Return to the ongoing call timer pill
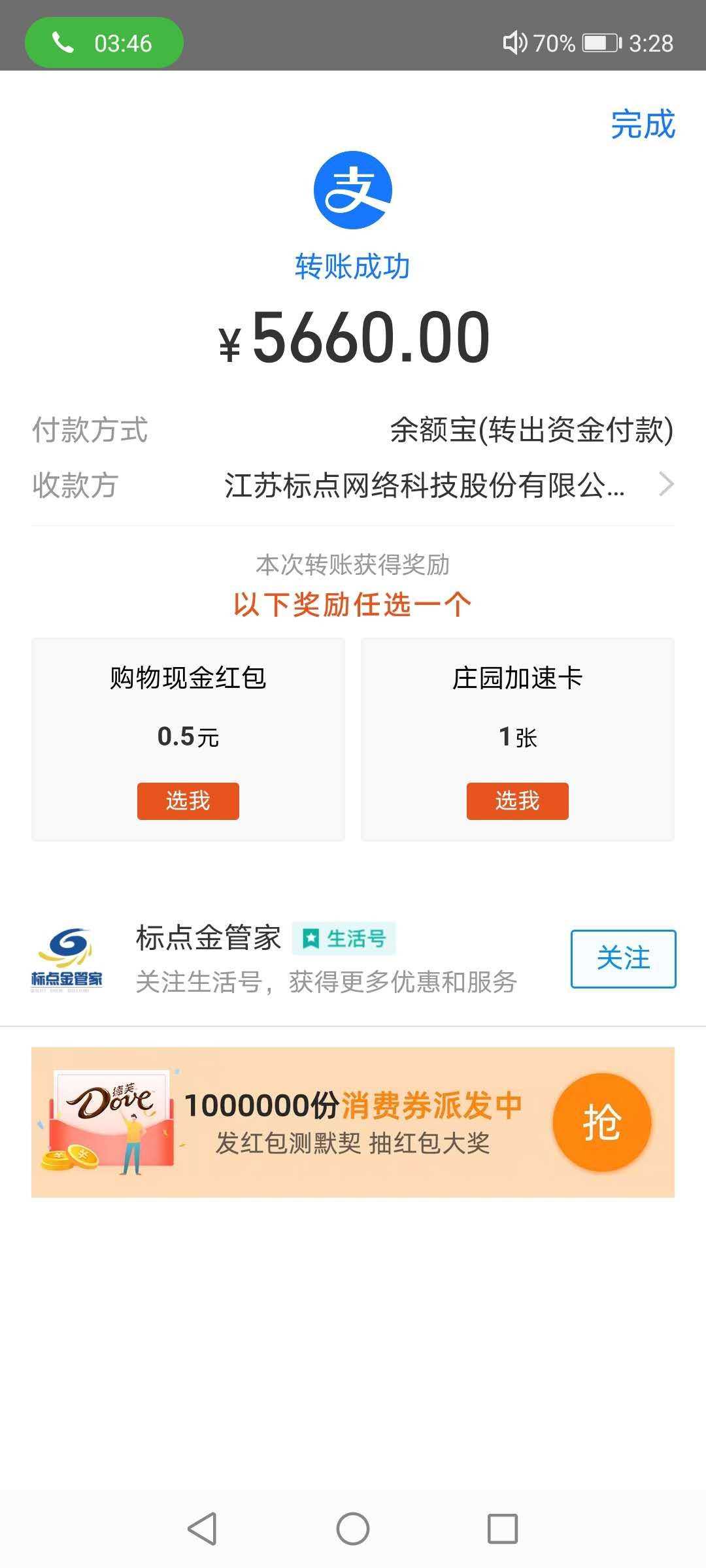Screen dimensions: 706x1568 [x=104, y=43]
